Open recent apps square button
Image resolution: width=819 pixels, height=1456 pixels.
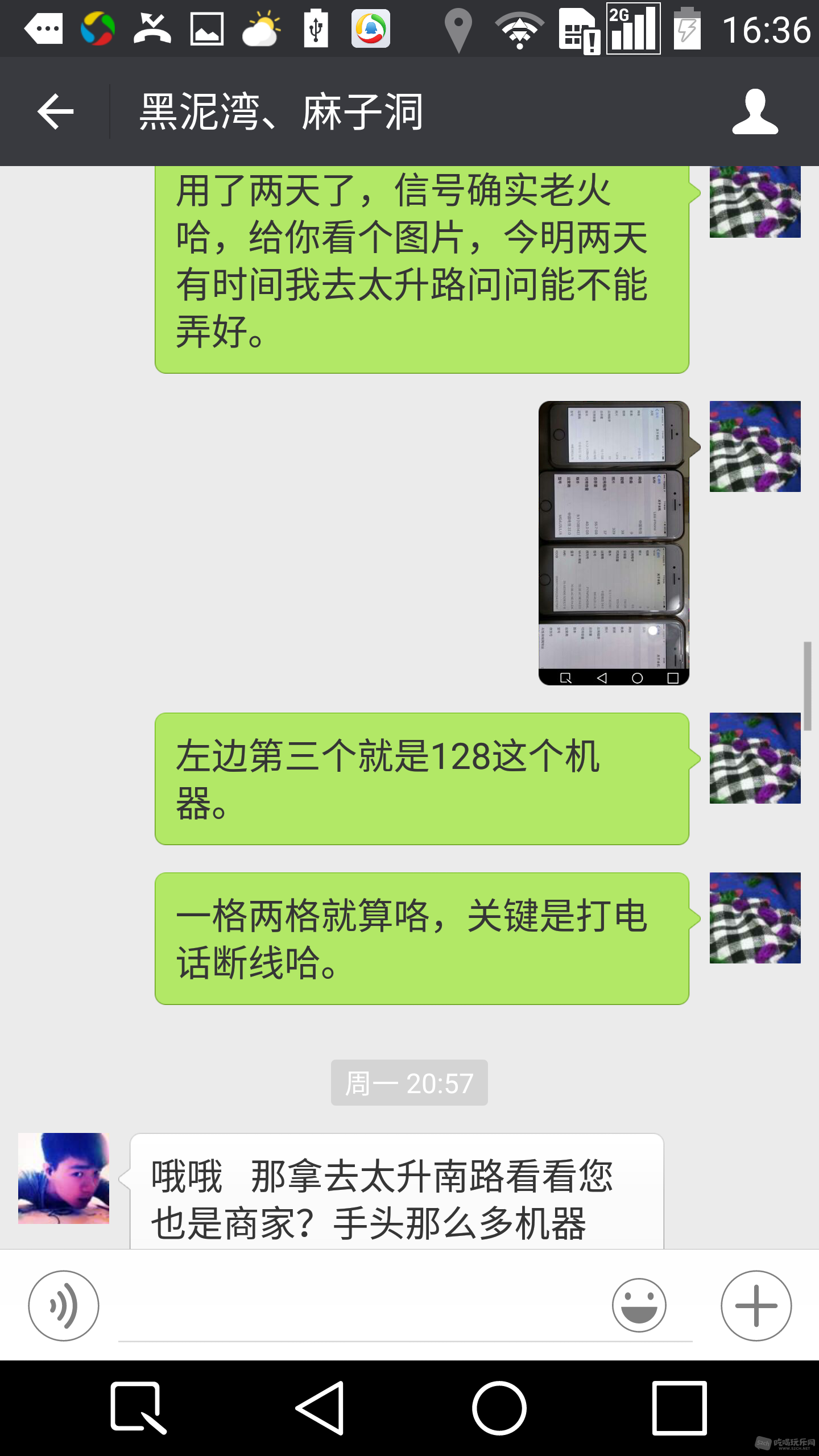tap(679, 1408)
